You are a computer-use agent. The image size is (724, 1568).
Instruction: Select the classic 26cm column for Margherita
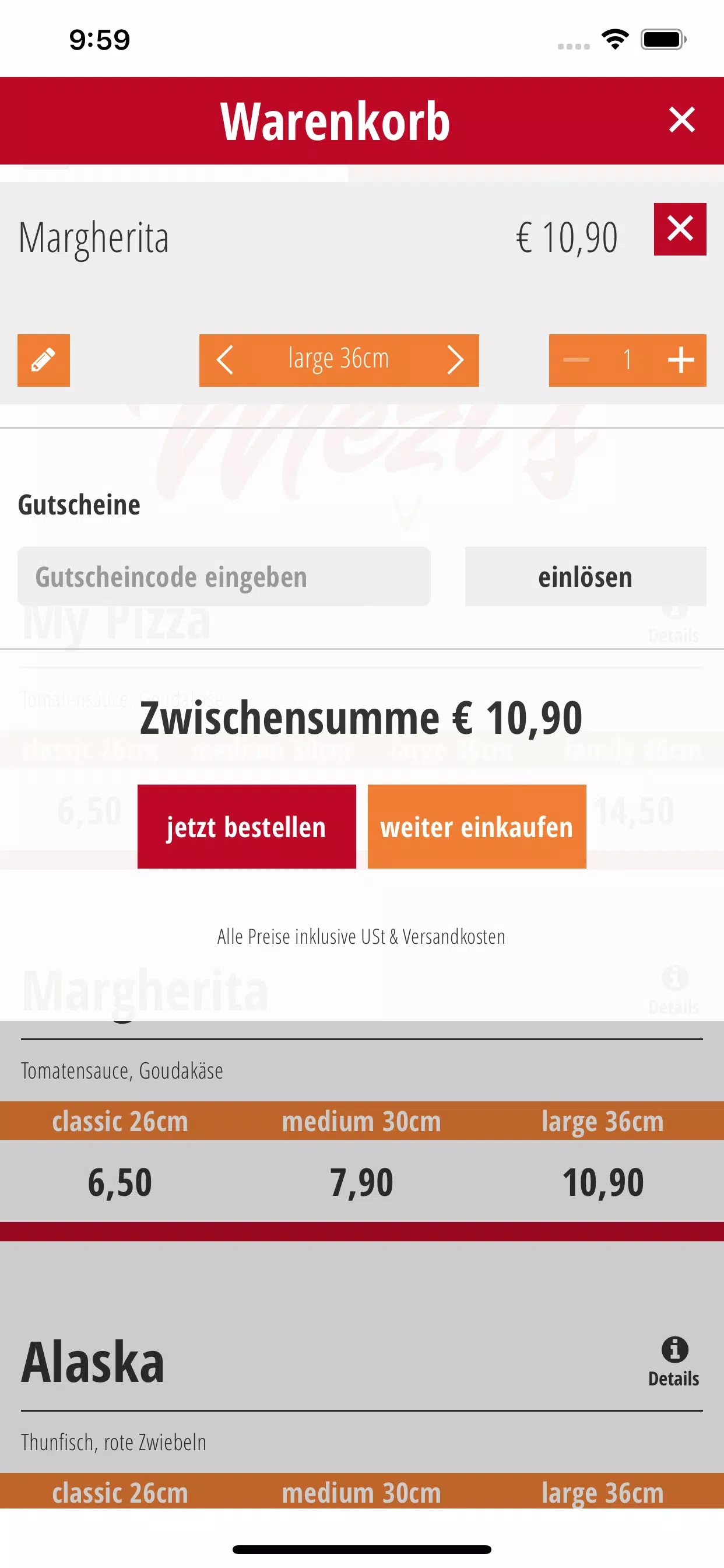pos(121,1121)
